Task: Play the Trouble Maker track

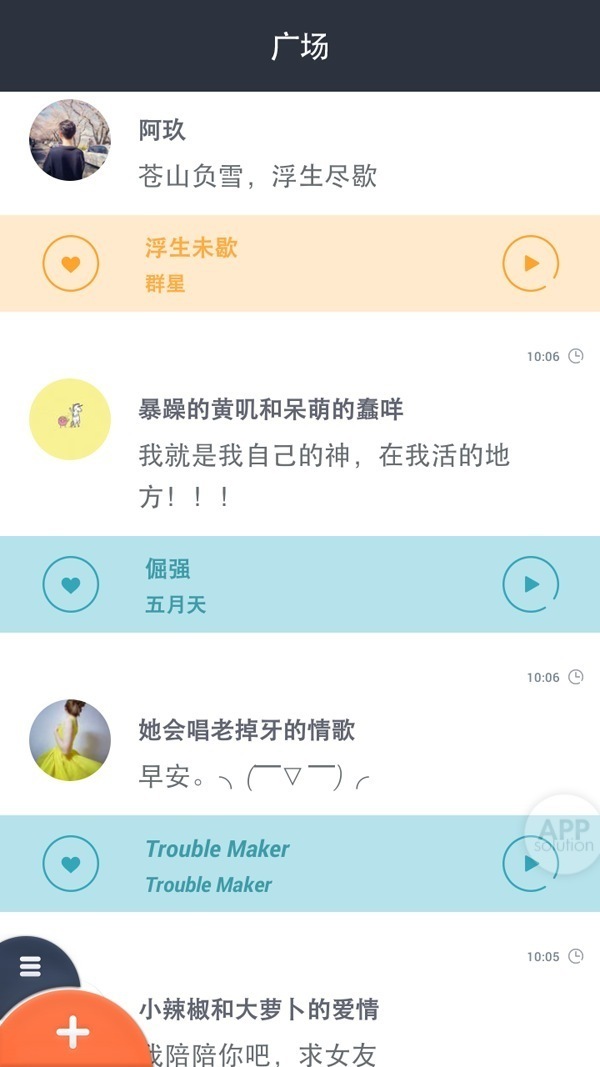Action: pos(530,864)
